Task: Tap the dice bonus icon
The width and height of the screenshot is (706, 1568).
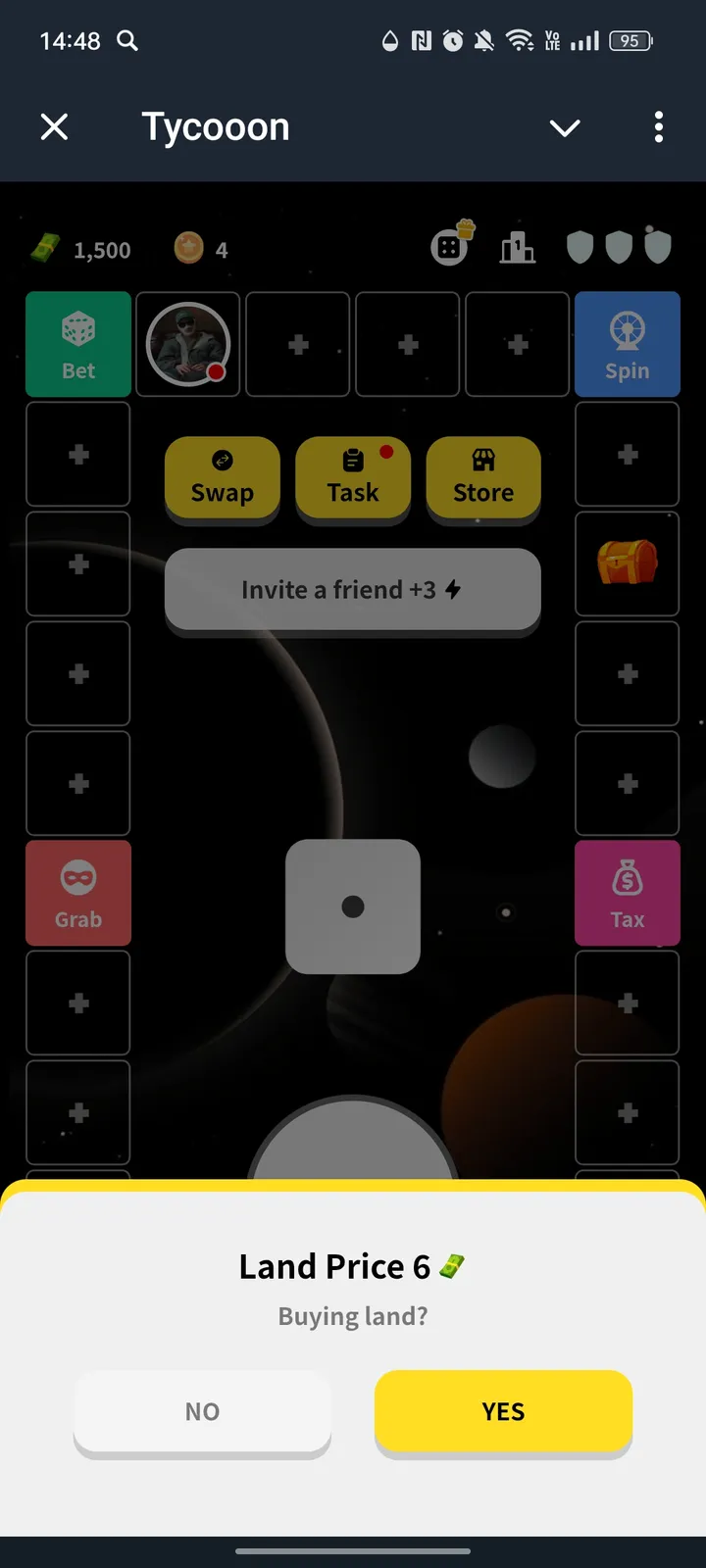Action: [x=451, y=245]
